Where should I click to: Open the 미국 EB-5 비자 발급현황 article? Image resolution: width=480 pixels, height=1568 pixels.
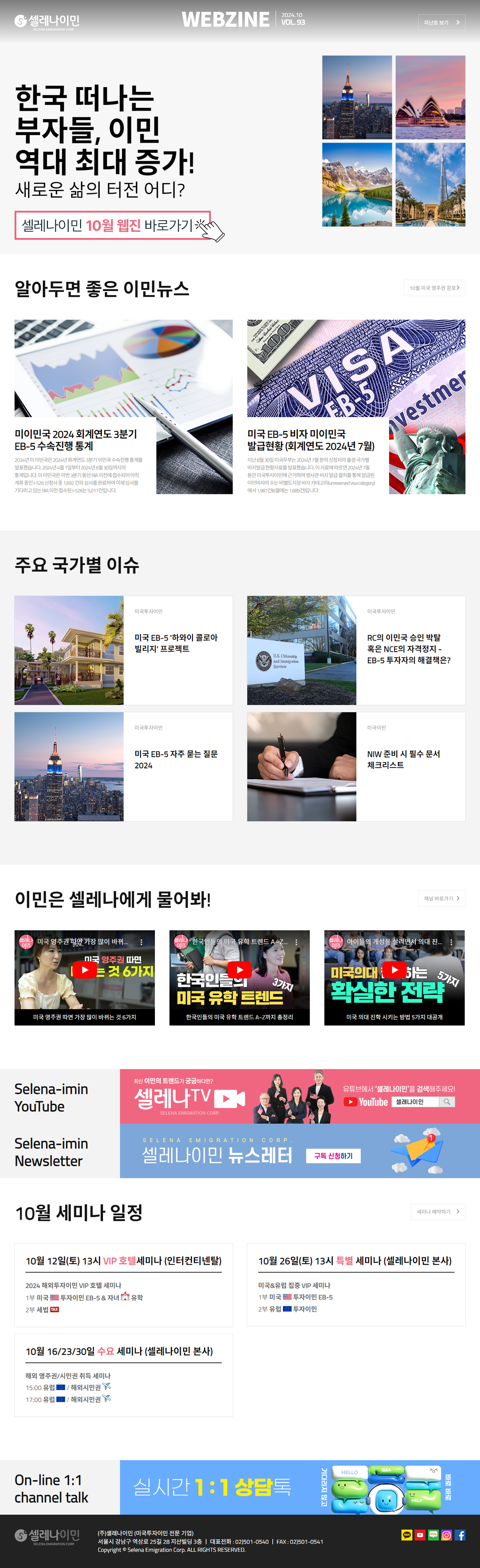coord(356,407)
